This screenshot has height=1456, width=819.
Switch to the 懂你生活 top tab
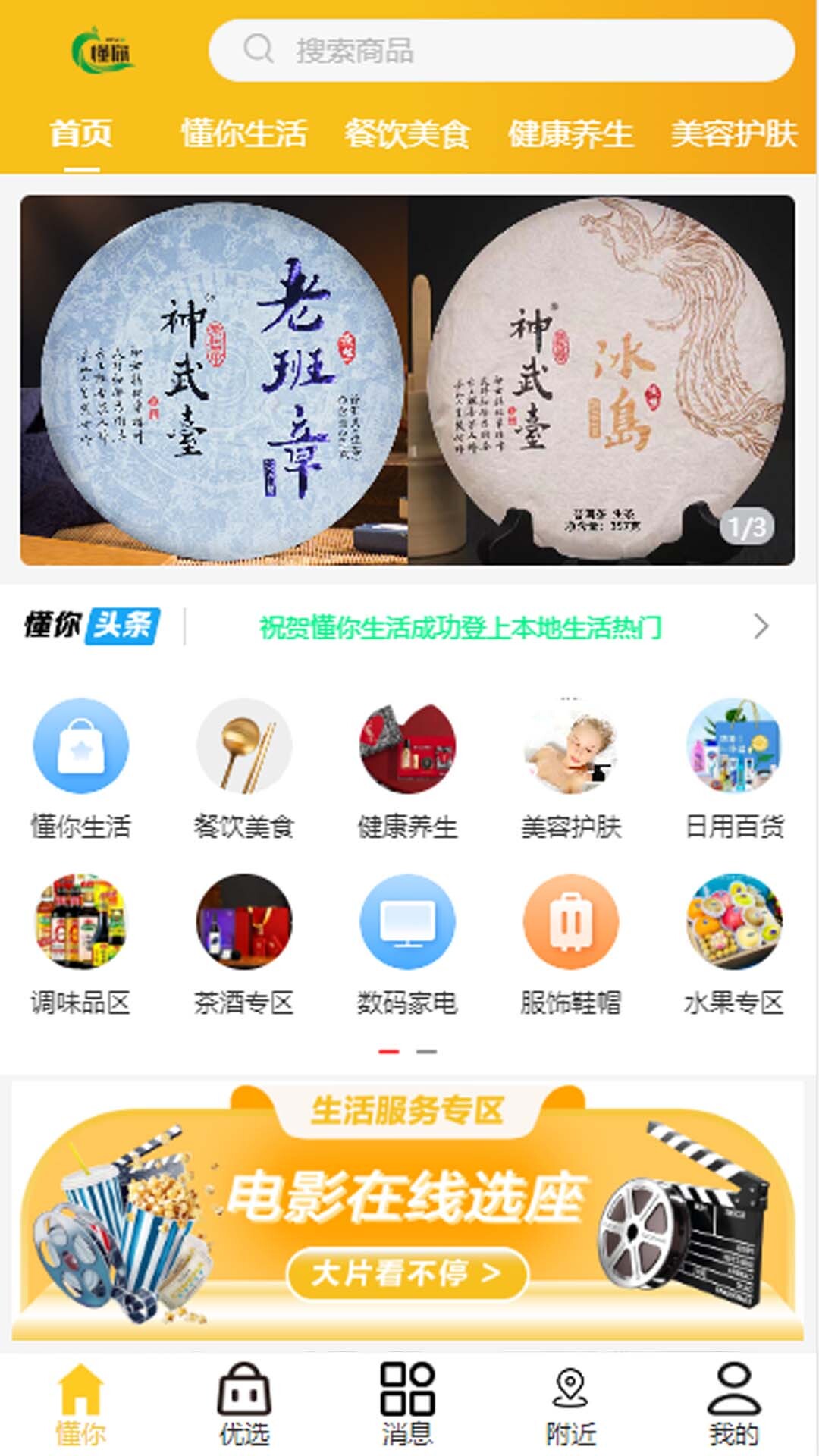[243, 133]
